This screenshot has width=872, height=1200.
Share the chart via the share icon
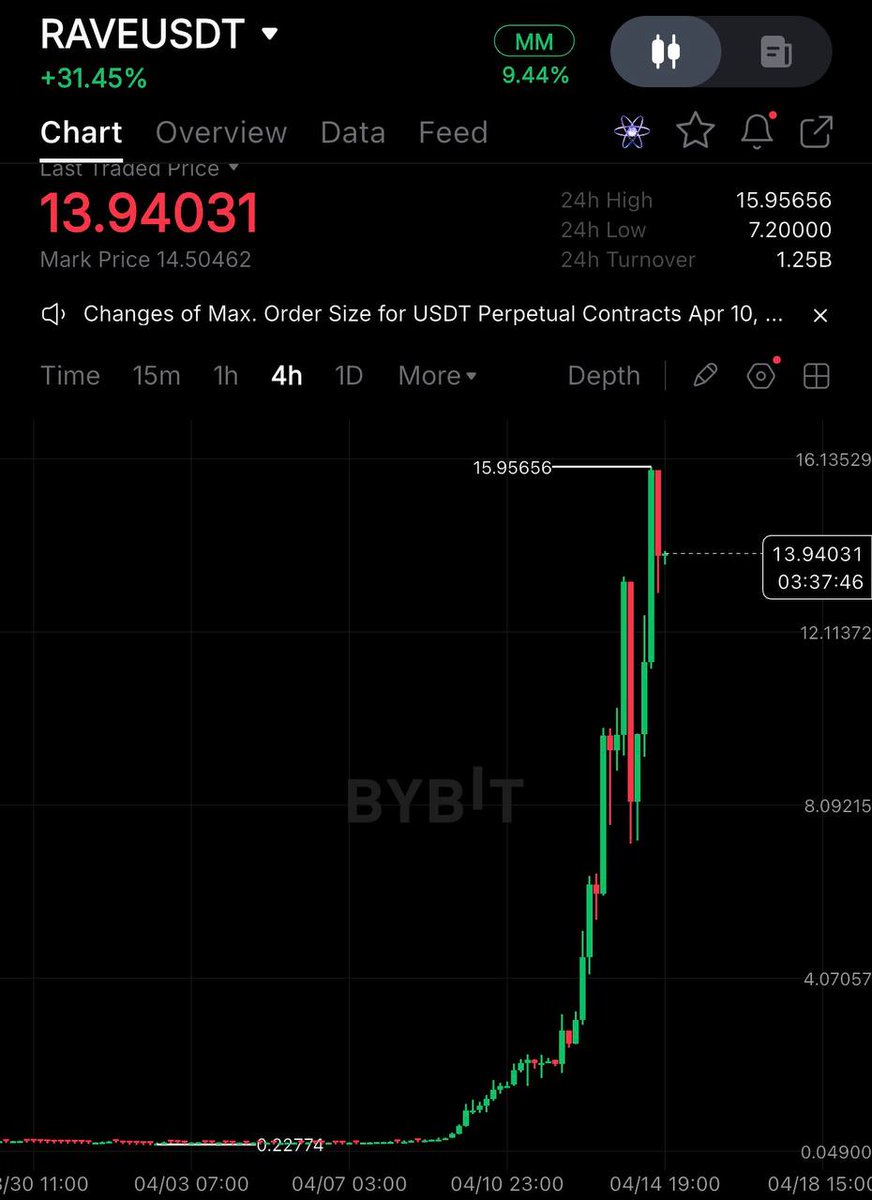(817, 130)
